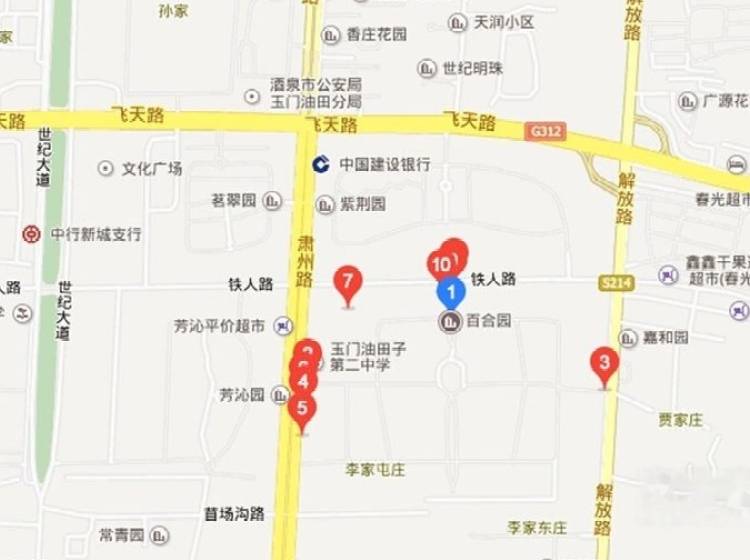Select the blue marker numbered 1

point(450,293)
